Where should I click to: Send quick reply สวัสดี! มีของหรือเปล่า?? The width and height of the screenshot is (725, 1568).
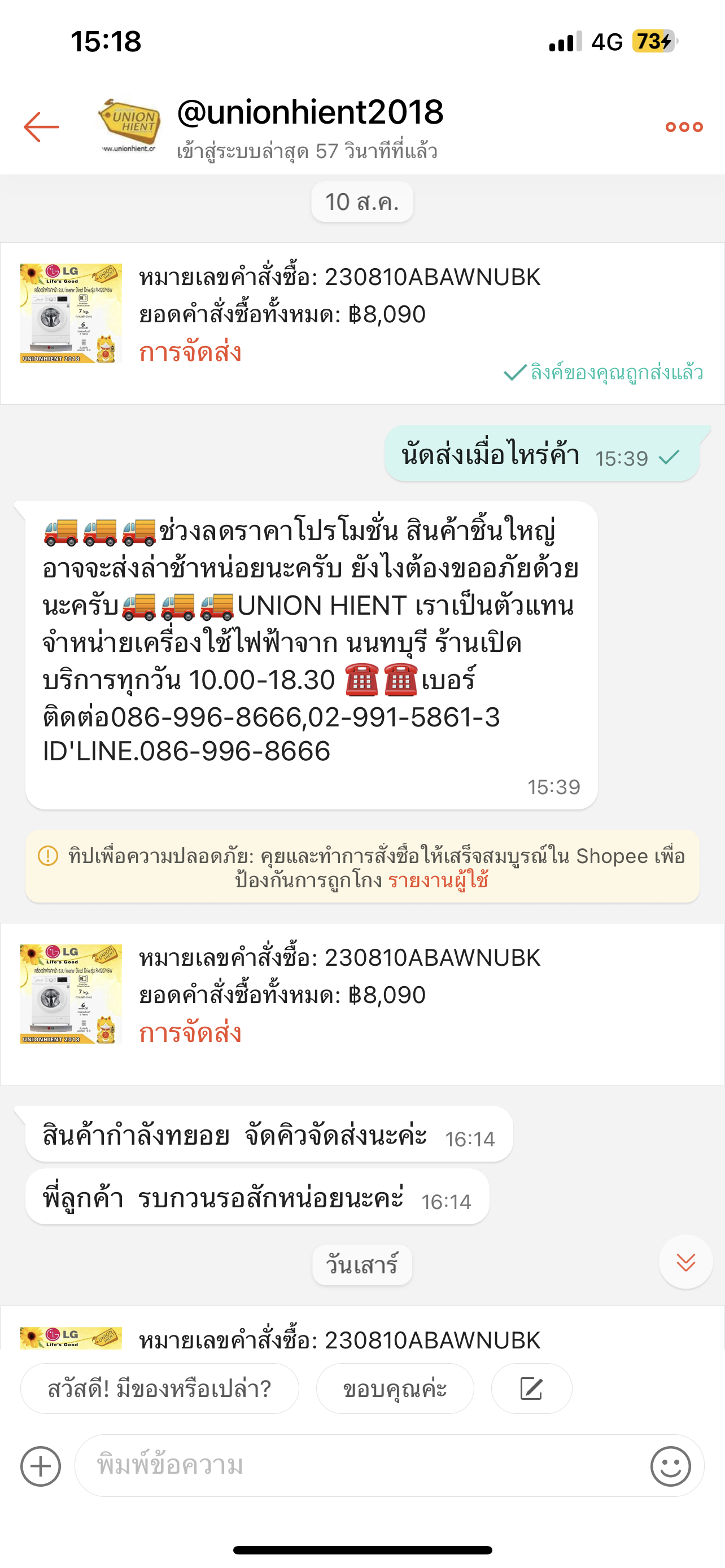coord(159,1389)
